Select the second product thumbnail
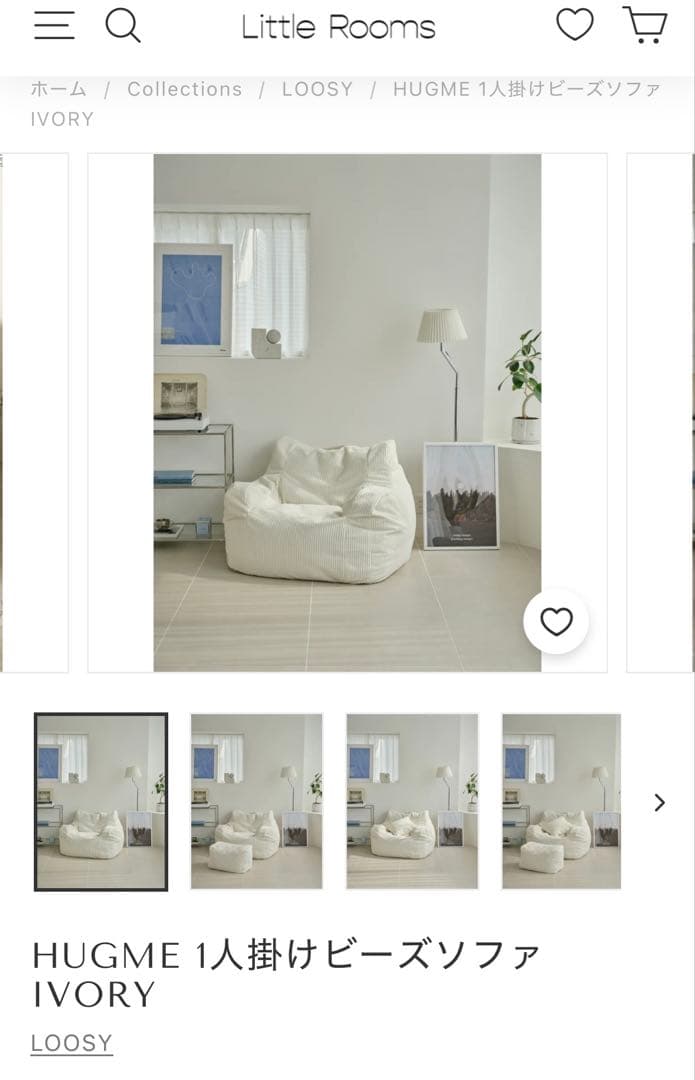 point(257,801)
